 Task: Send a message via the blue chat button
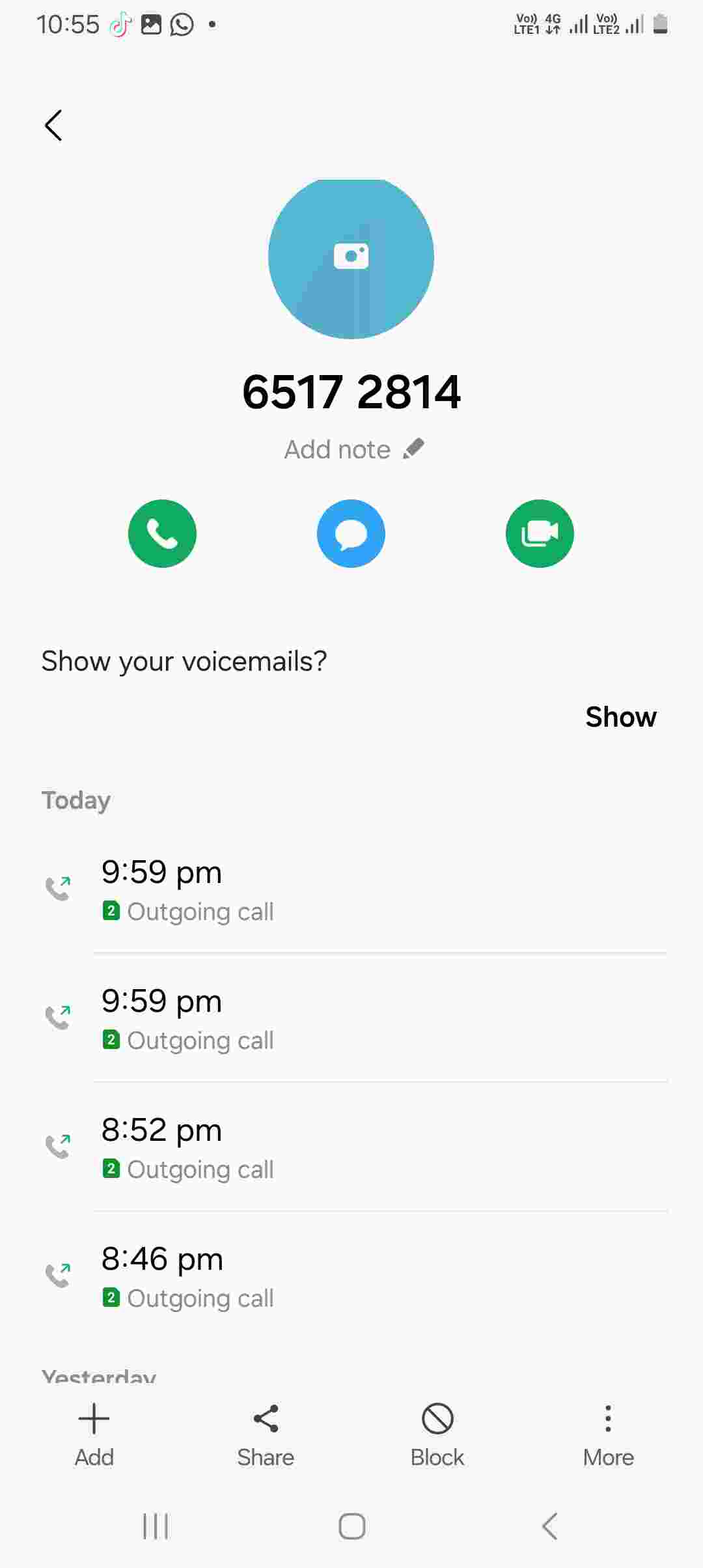pyautogui.click(x=351, y=533)
